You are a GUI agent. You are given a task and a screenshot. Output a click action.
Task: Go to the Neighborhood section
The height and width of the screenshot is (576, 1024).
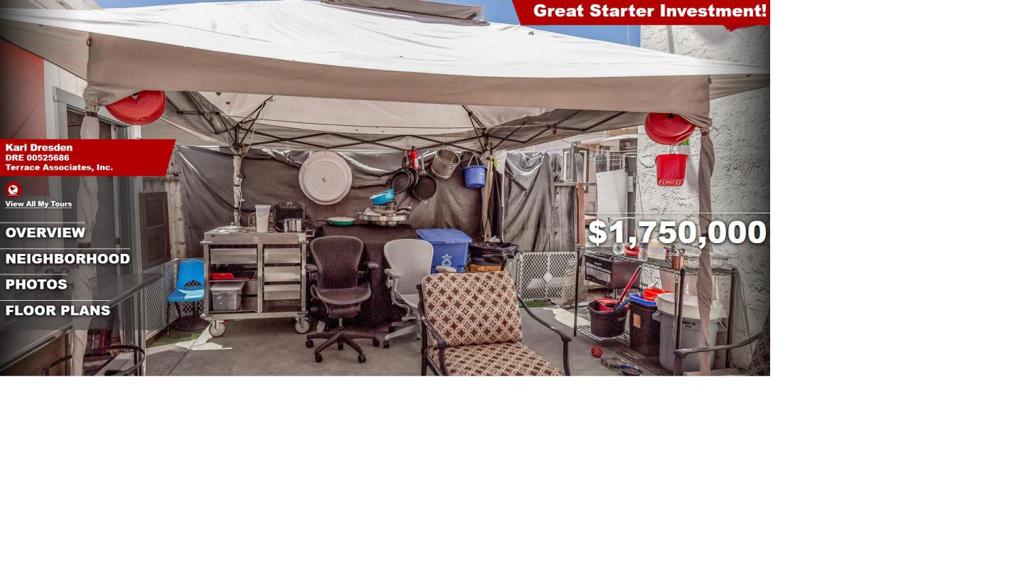tap(67, 259)
